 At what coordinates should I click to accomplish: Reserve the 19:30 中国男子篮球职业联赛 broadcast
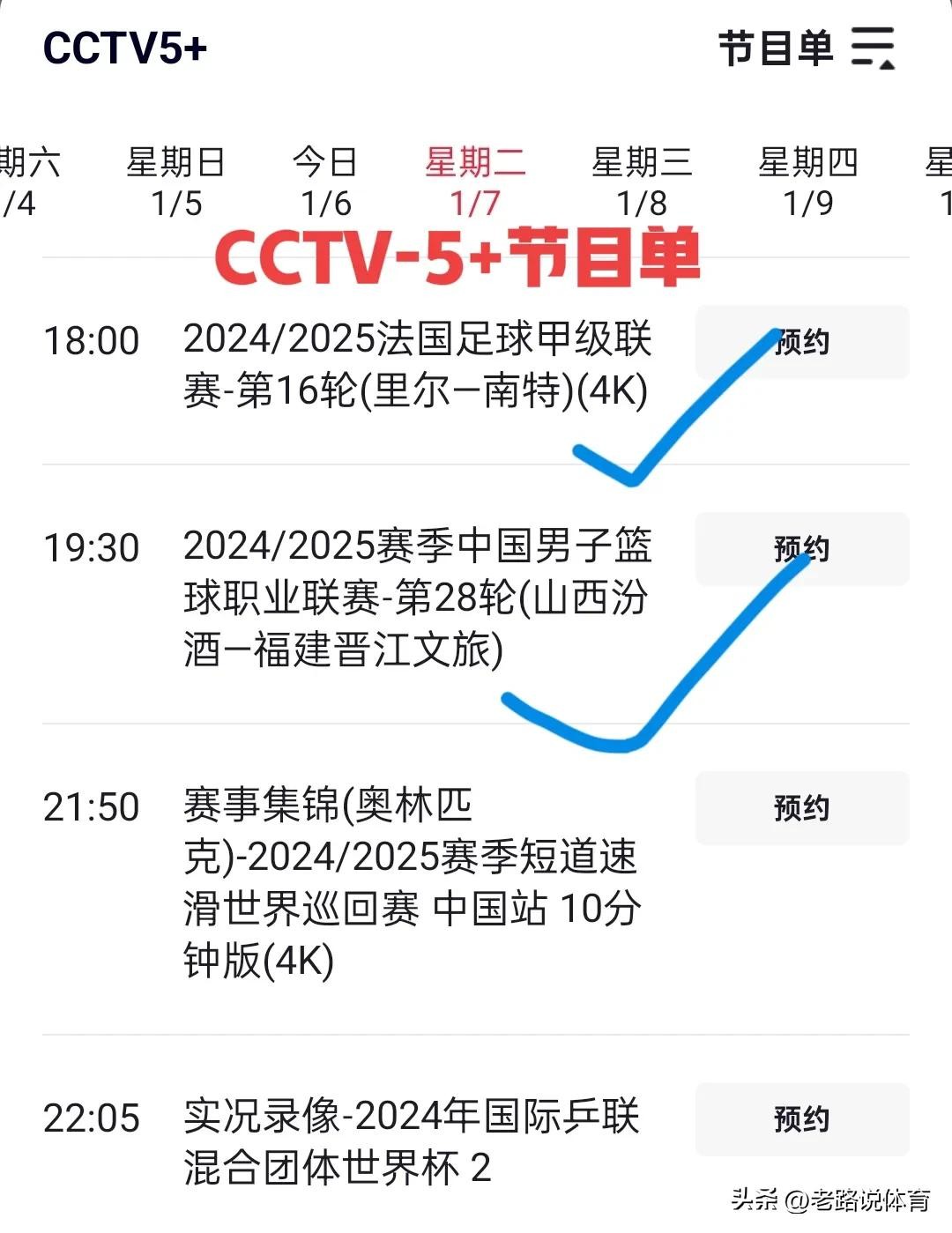(801, 549)
